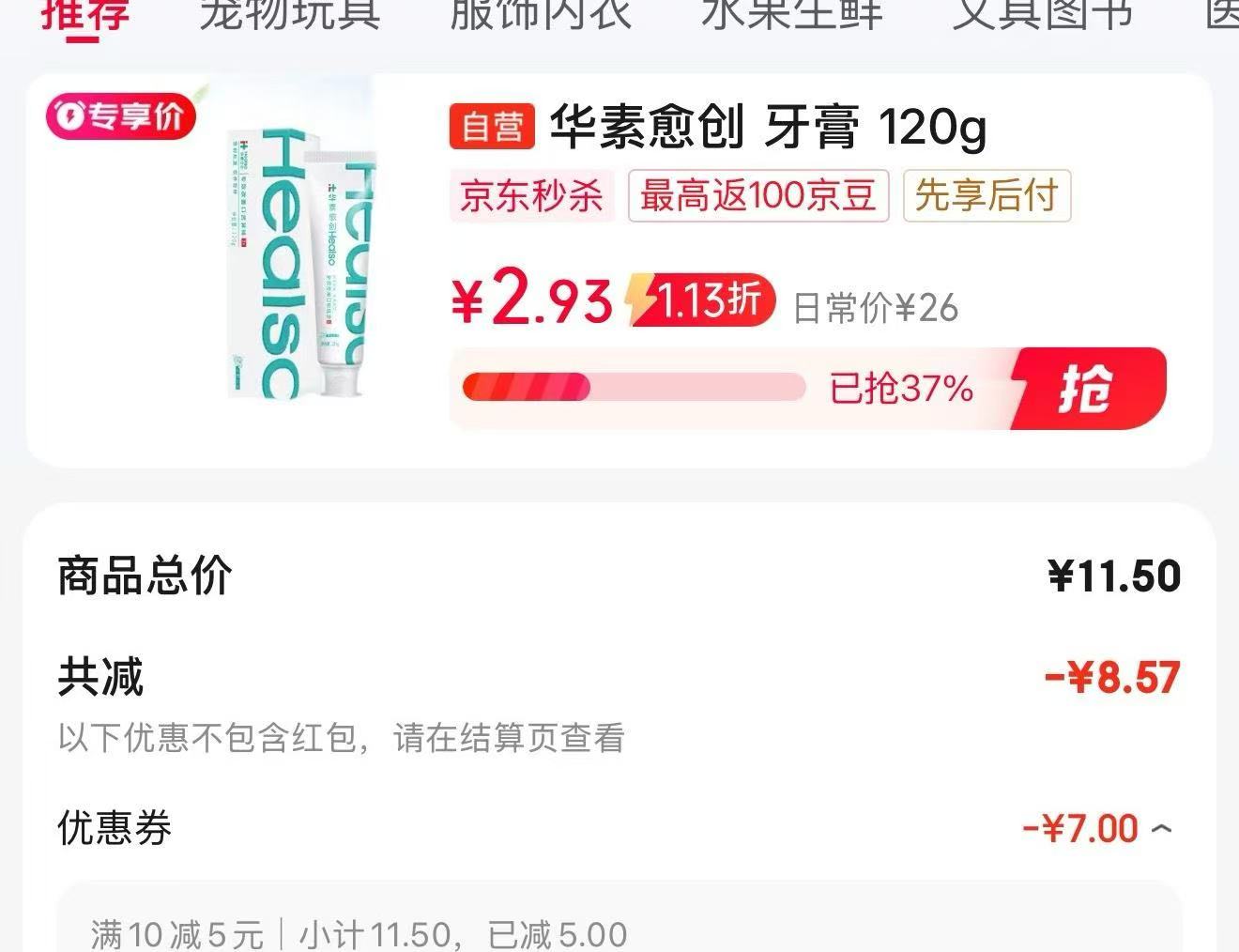
Task: Collapse the 优惠券 discount details
Action: tap(1162, 828)
